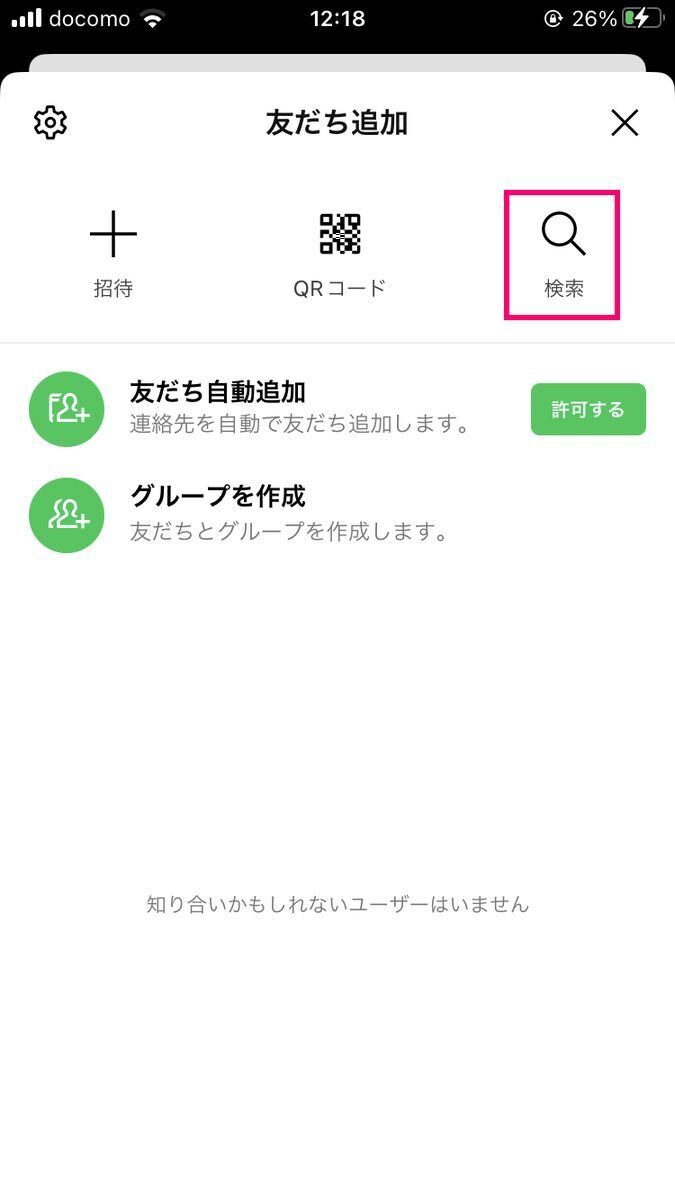Tap the 許可する button
This screenshot has height=1200, width=675.
[588, 409]
